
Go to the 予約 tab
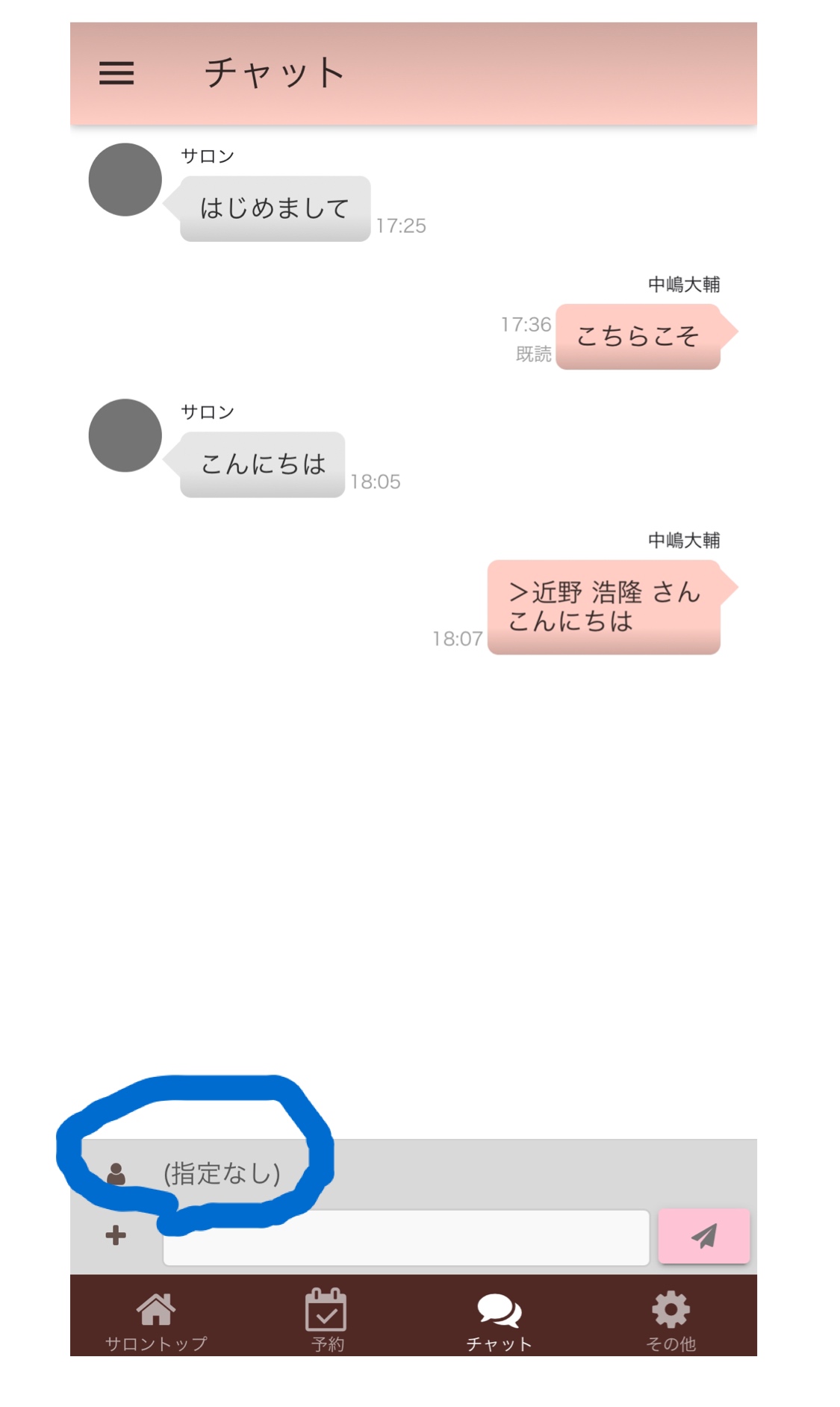pyautogui.click(x=326, y=1320)
